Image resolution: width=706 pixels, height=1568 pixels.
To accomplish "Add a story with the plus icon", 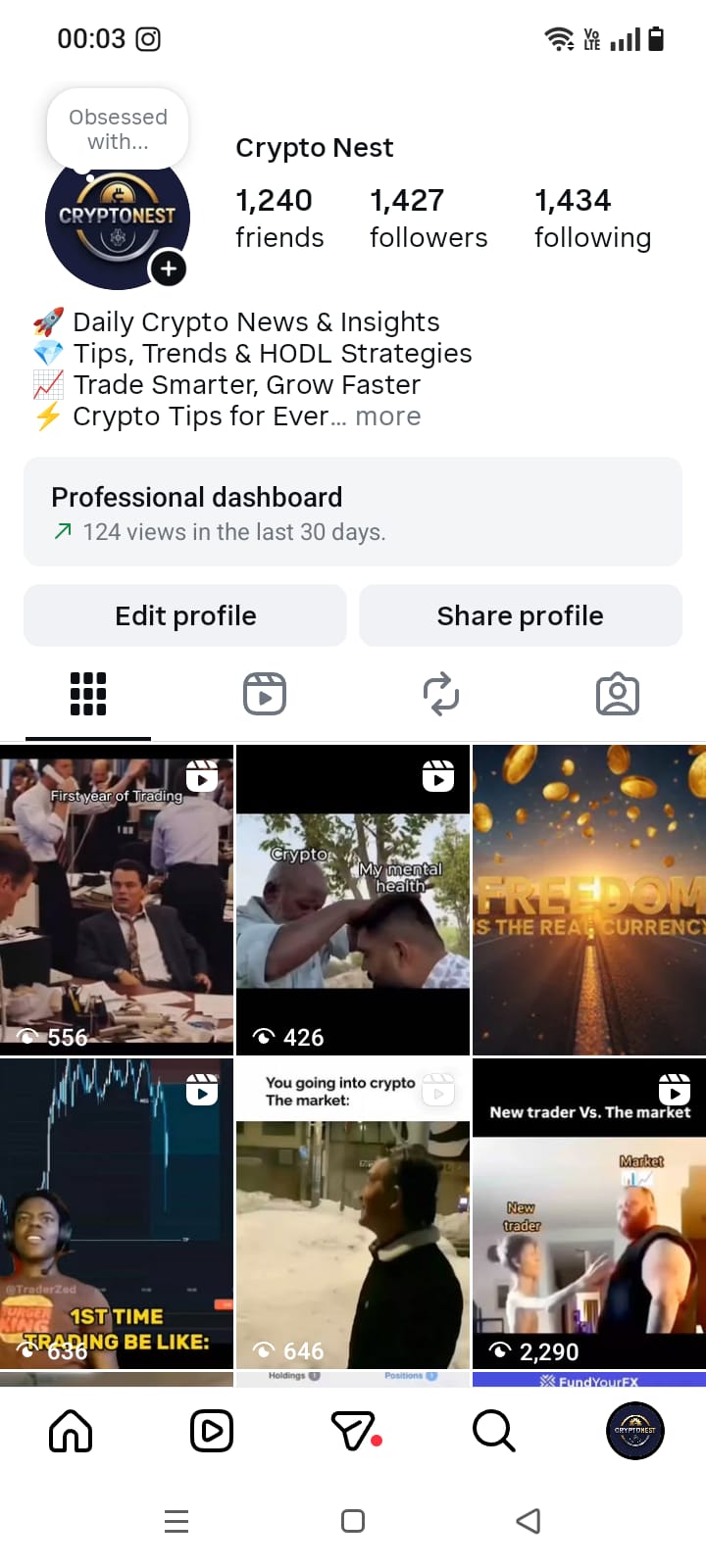I will pos(169,269).
